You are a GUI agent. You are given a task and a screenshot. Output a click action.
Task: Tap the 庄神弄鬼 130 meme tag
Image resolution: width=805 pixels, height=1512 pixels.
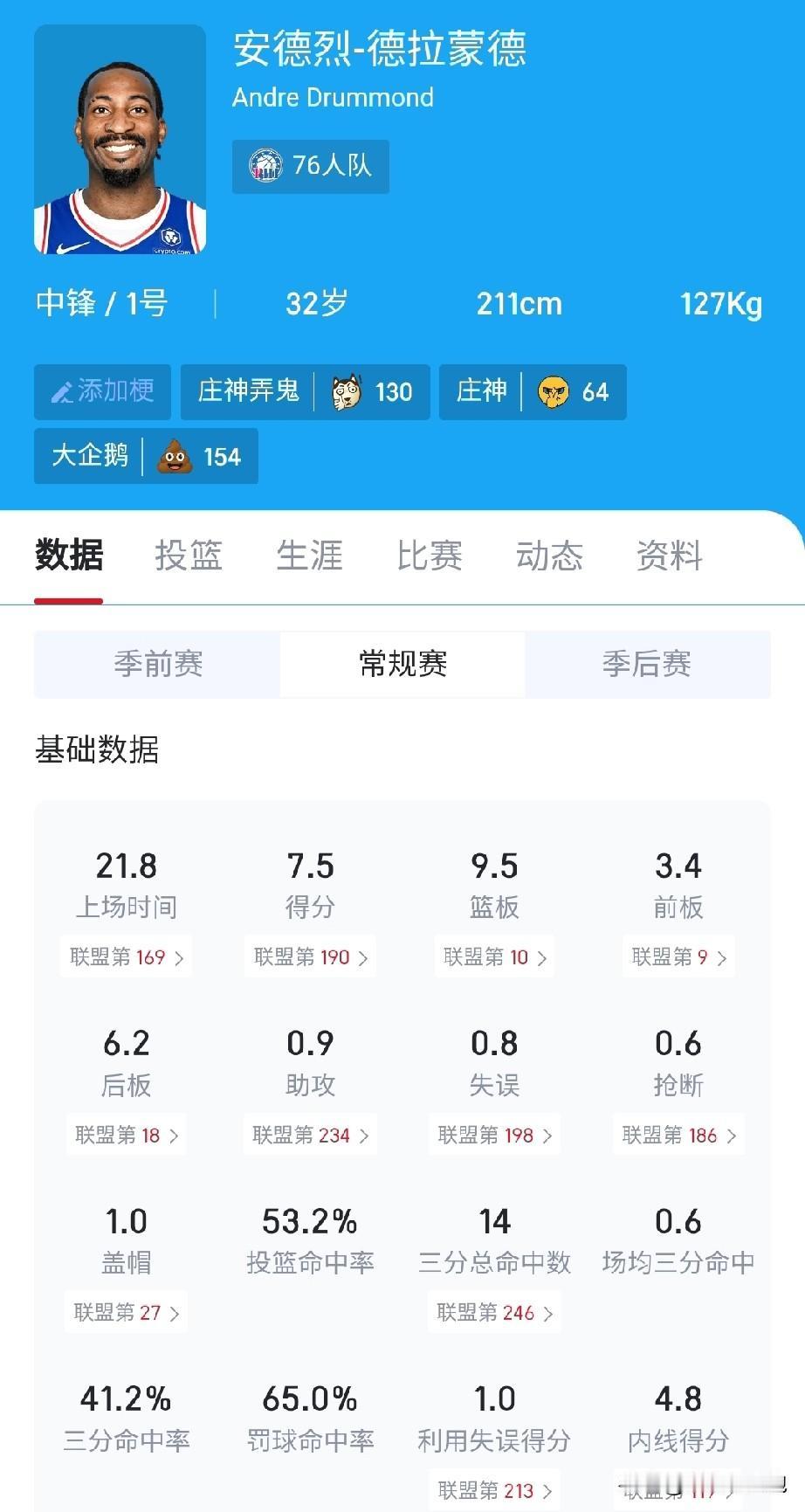tap(304, 392)
